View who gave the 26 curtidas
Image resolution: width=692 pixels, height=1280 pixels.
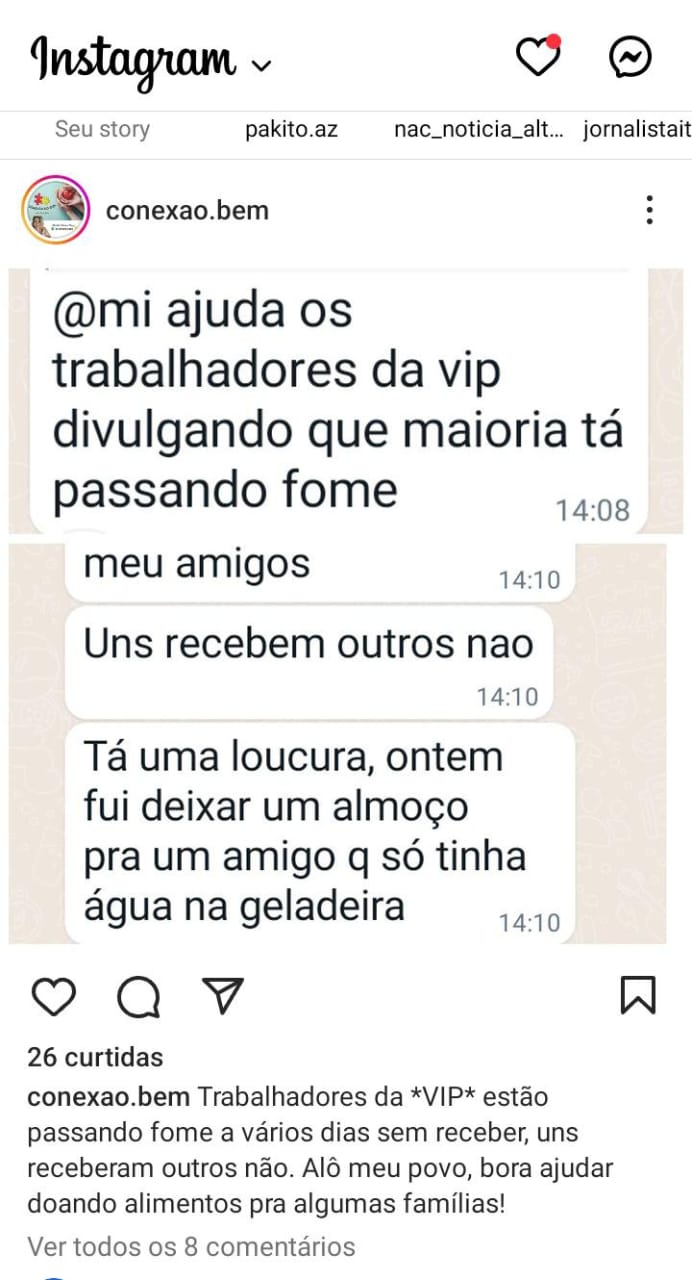(95, 1057)
